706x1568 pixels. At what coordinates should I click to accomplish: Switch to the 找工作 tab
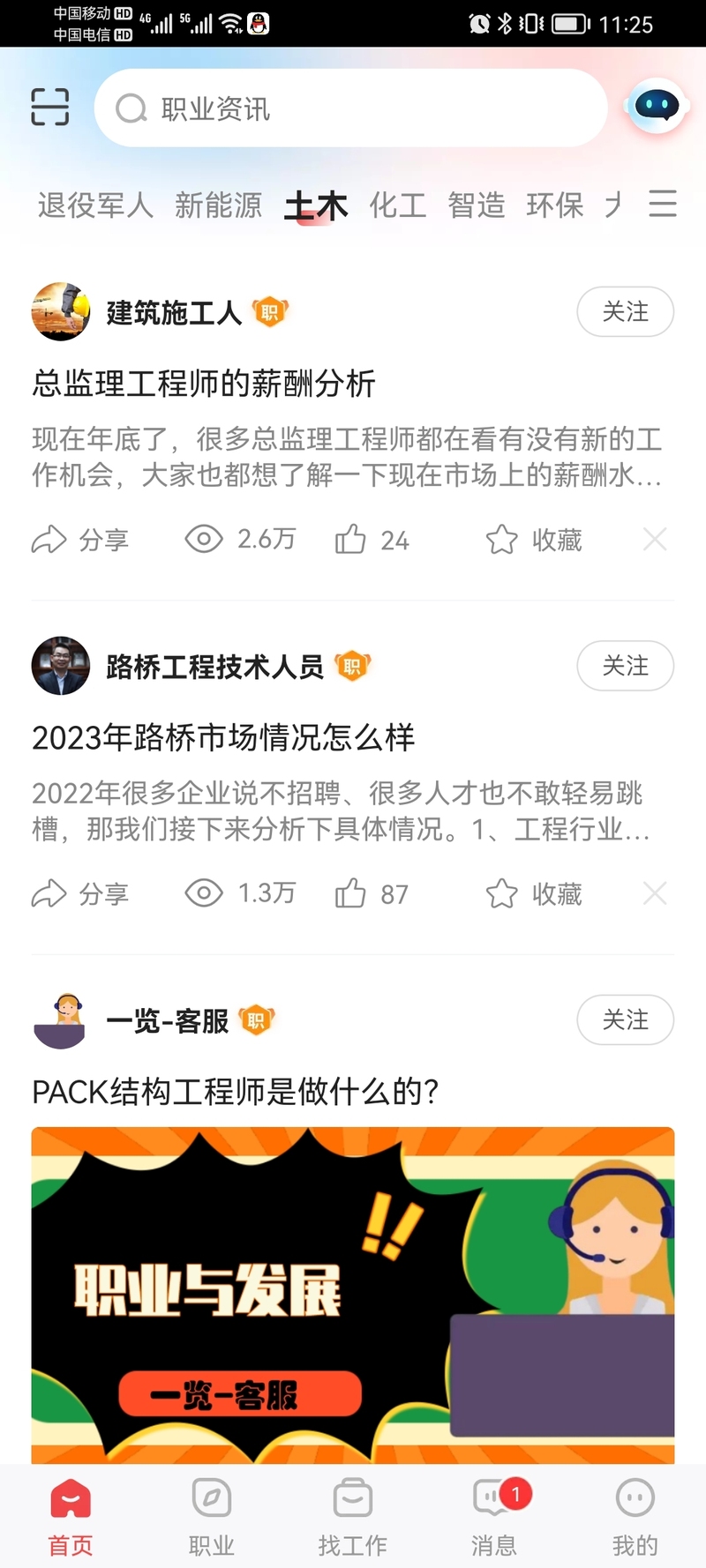click(x=353, y=1516)
